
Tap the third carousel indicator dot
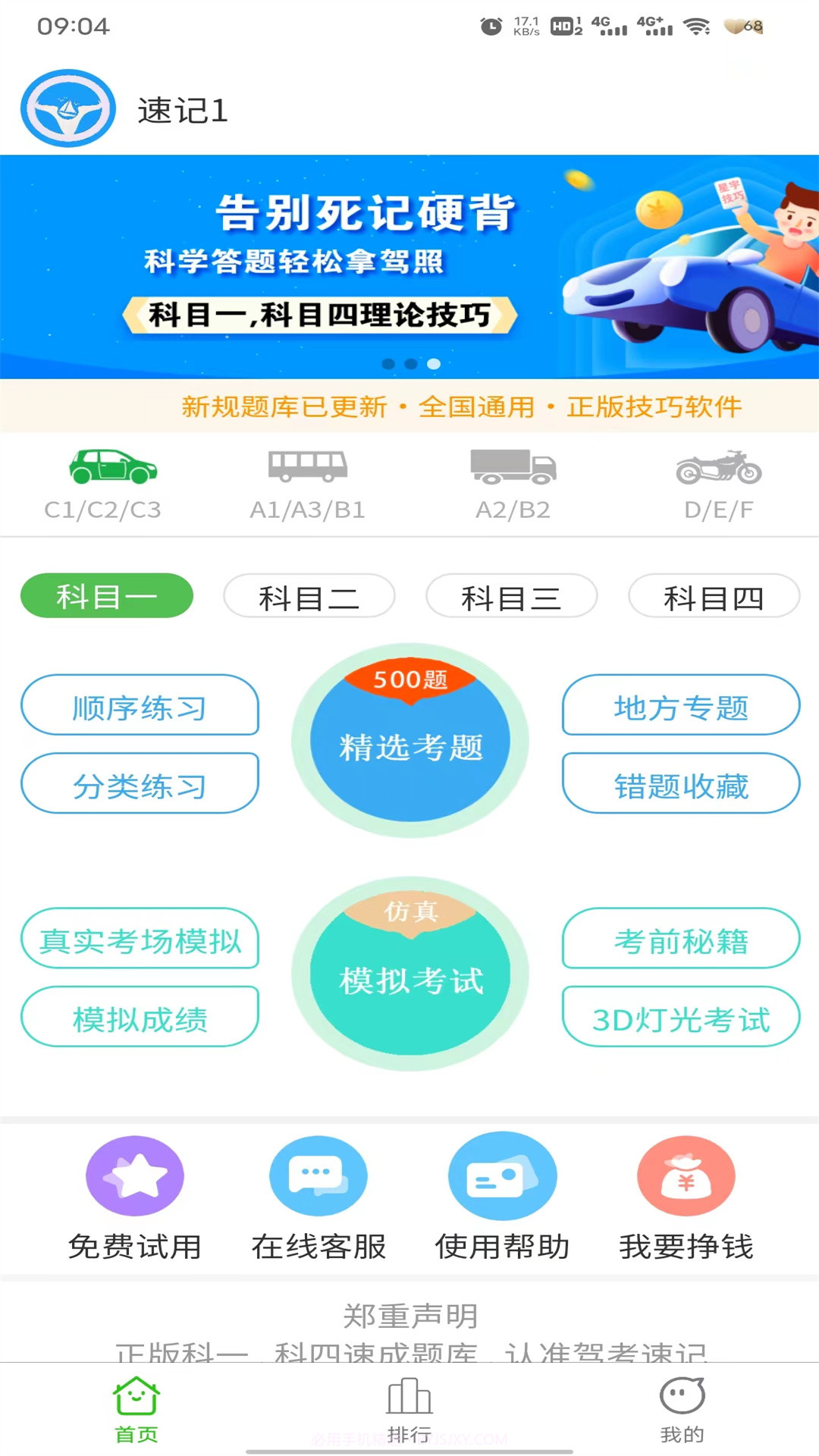(434, 364)
